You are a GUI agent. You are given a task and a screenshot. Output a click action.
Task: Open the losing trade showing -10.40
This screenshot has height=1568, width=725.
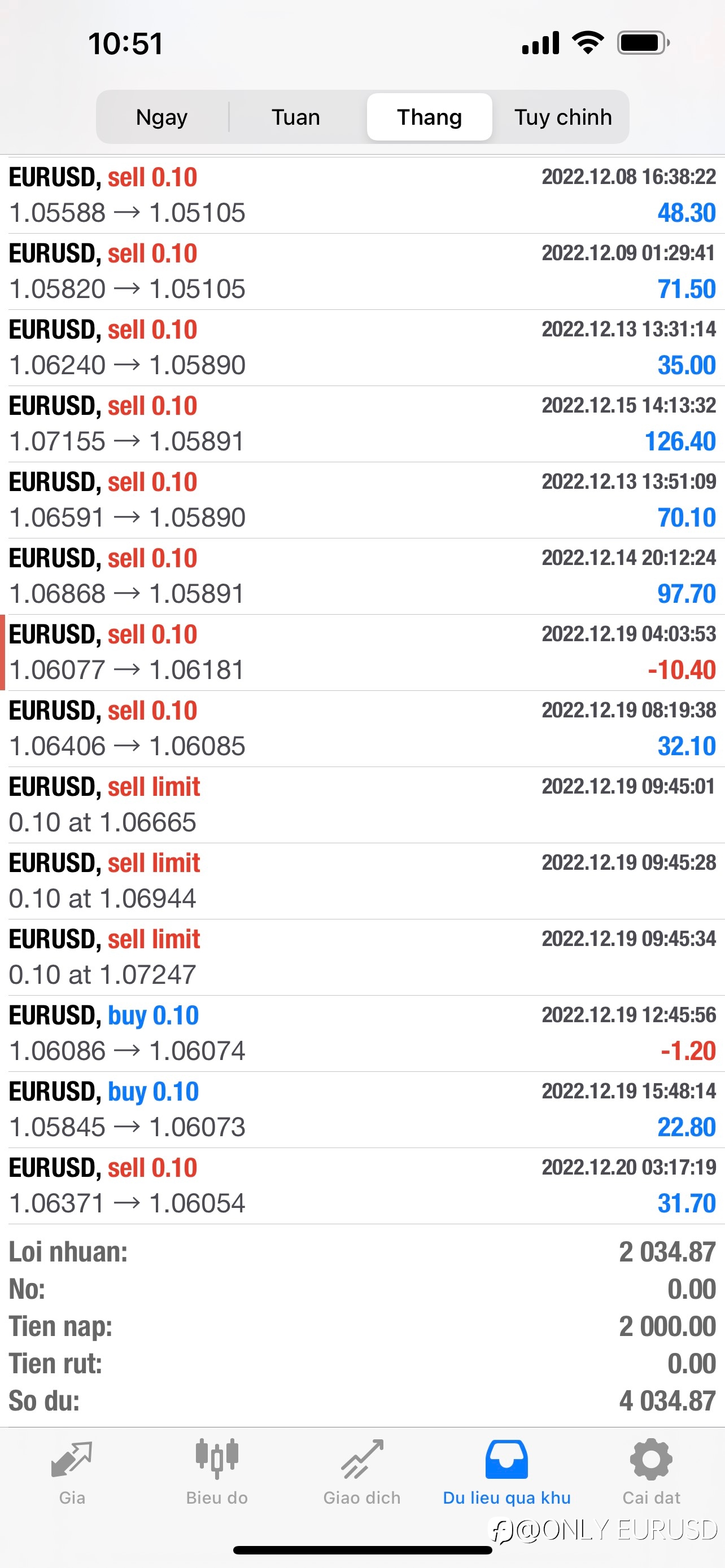[x=362, y=652]
